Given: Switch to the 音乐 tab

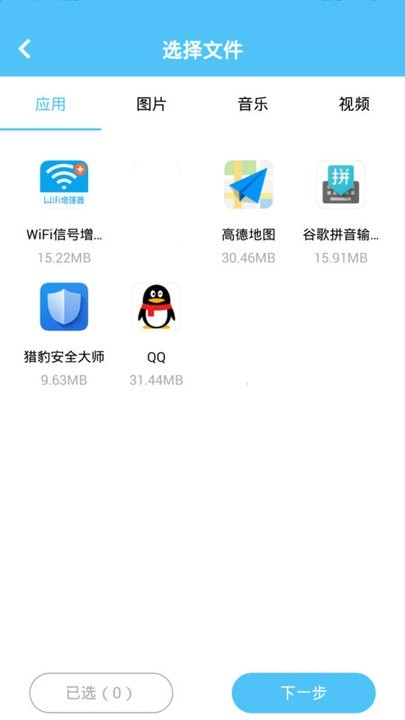Looking at the screenshot, I should (x=253, y=104).
